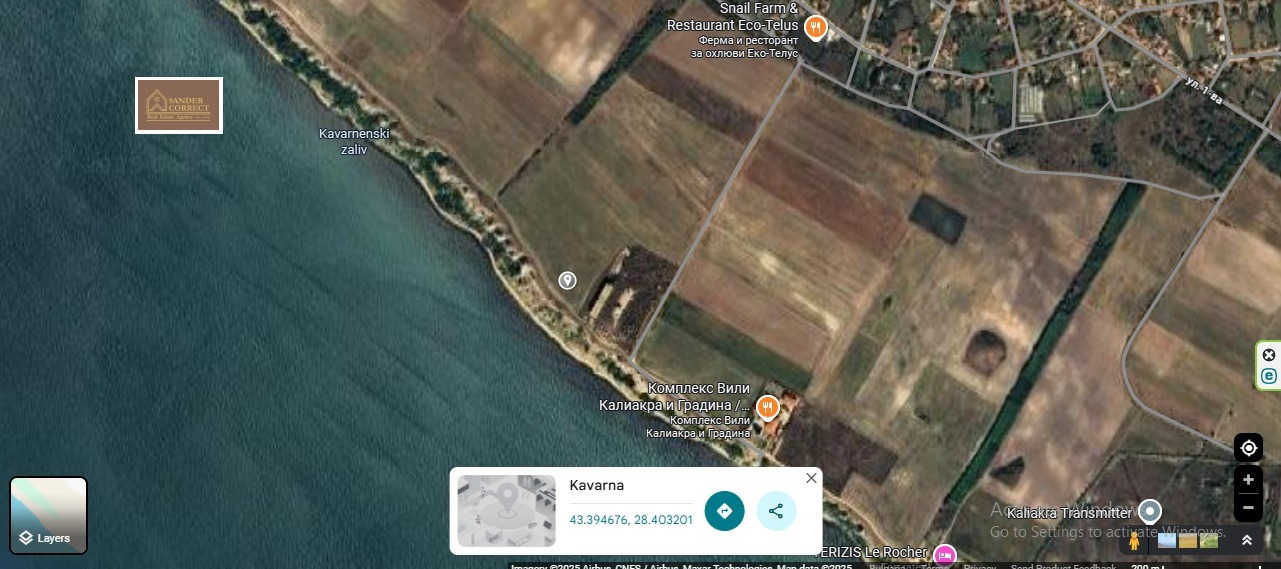This screenshot has height=569, width=1281.
Task: Open the Le Rocher hotel marker
Action: pyautogui.click(x=944, y=554)
